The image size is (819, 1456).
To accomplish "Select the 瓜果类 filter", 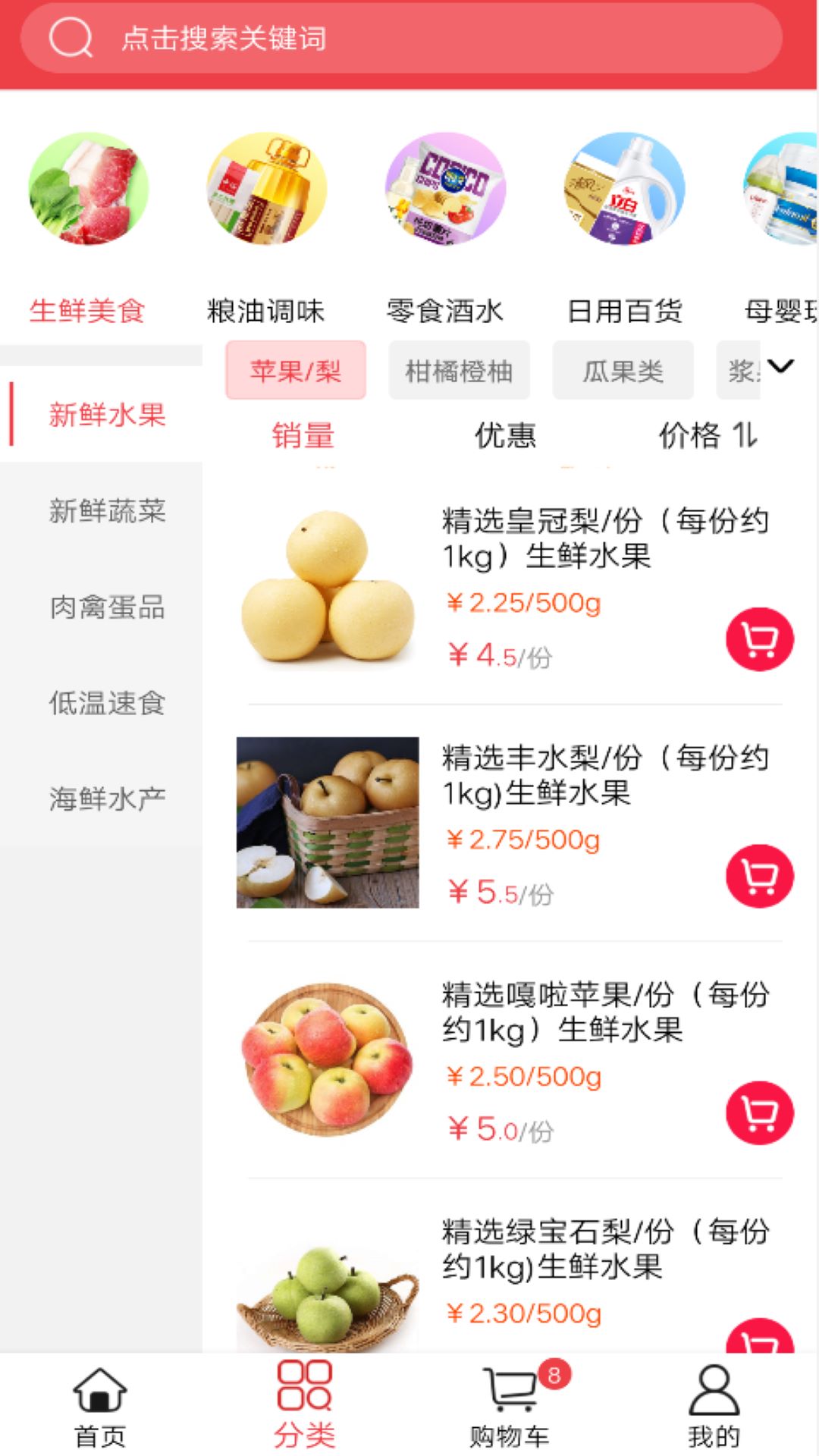I will pyautogui.click(x=623, y=371).
